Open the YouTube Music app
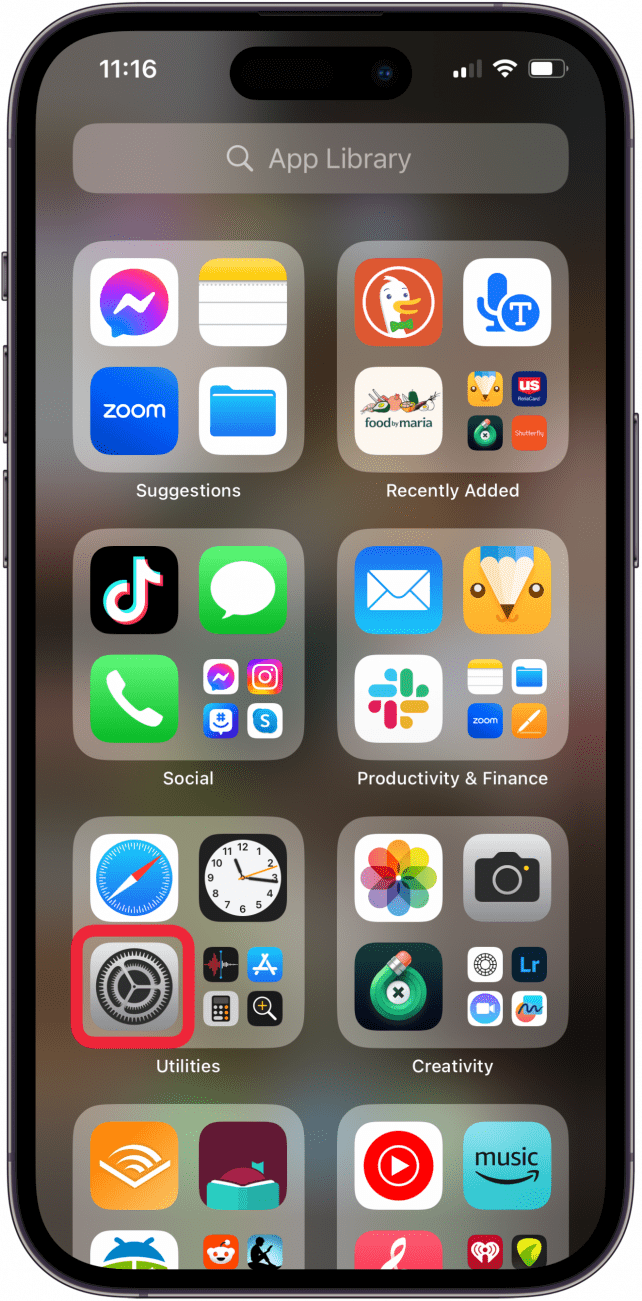Viewport: 642px width, 1301px height. pos(398,1166)
